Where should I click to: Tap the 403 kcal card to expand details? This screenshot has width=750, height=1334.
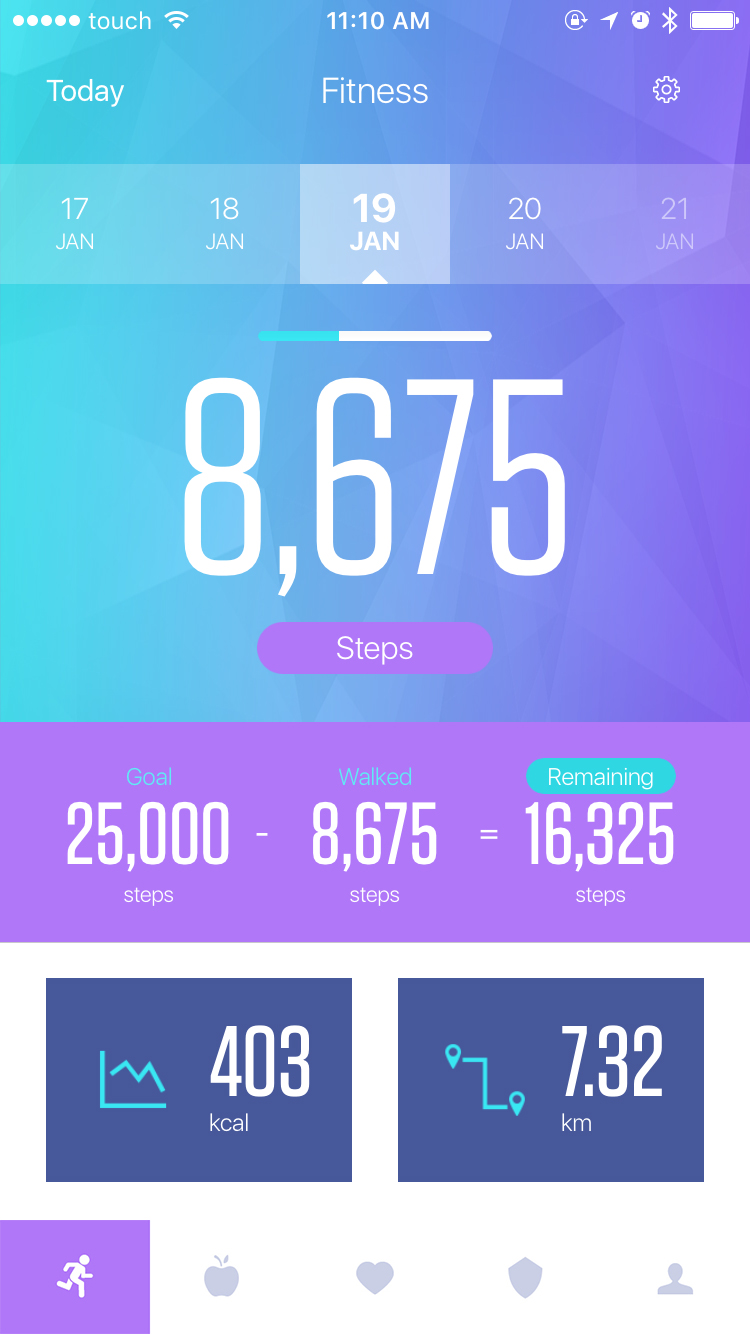198,1080
